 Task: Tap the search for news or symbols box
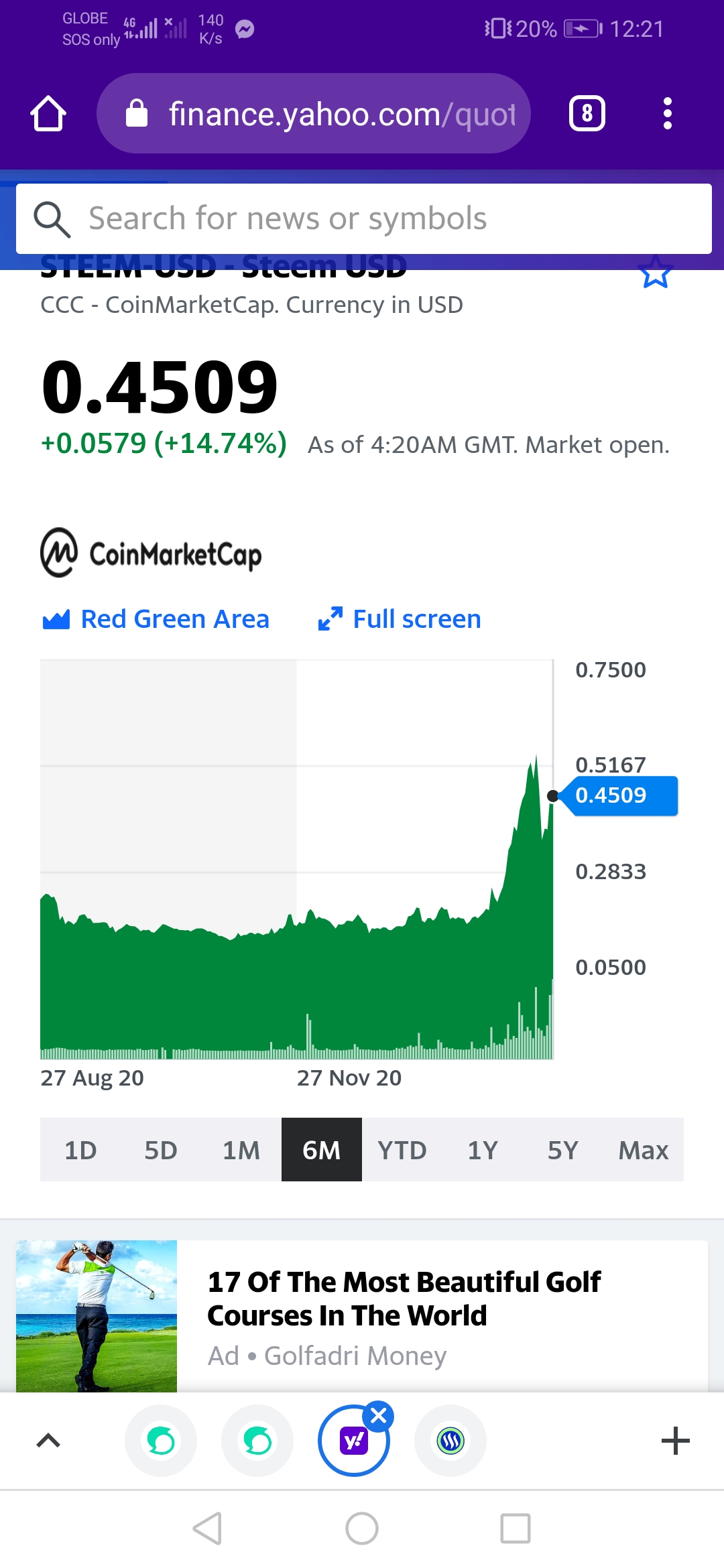click(364, 218)
